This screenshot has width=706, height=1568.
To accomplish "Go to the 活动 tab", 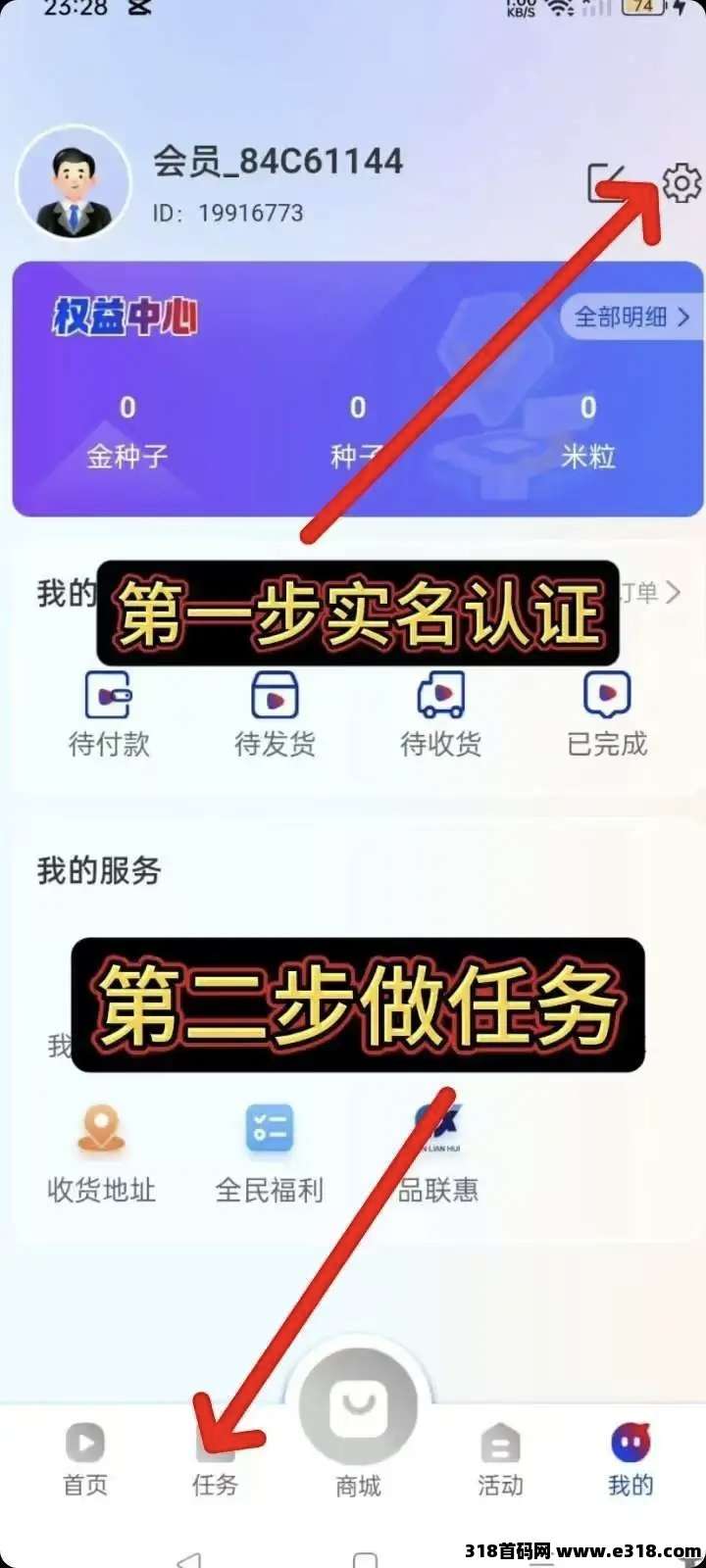I will [500, 1460].
